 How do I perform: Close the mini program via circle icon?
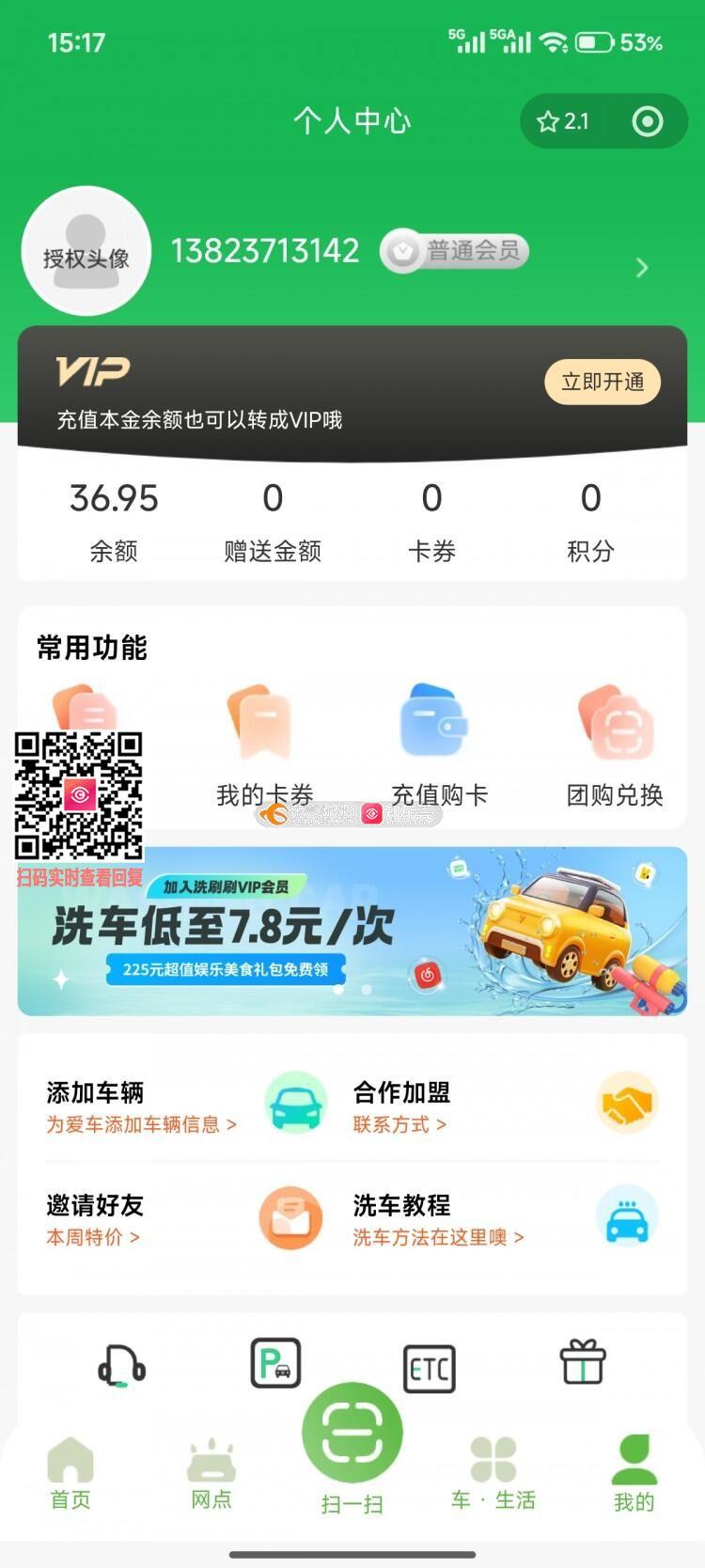click(x=647, y=121)
